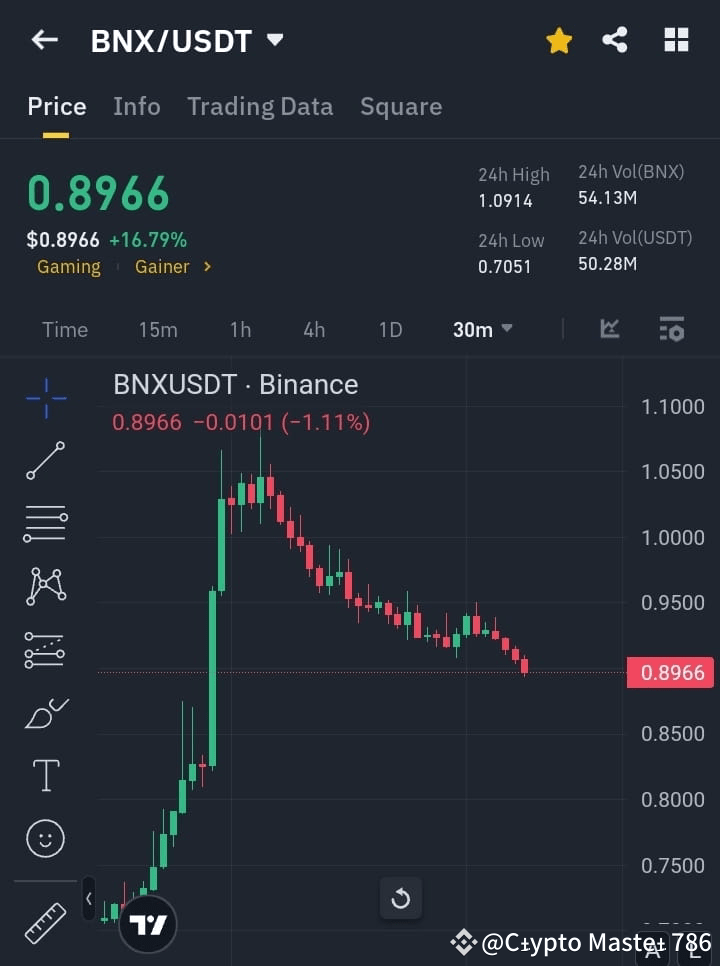Open chart display settings icon
Image resolution: width=720 pixels, height=966 pixels.
tap(671, 329)
